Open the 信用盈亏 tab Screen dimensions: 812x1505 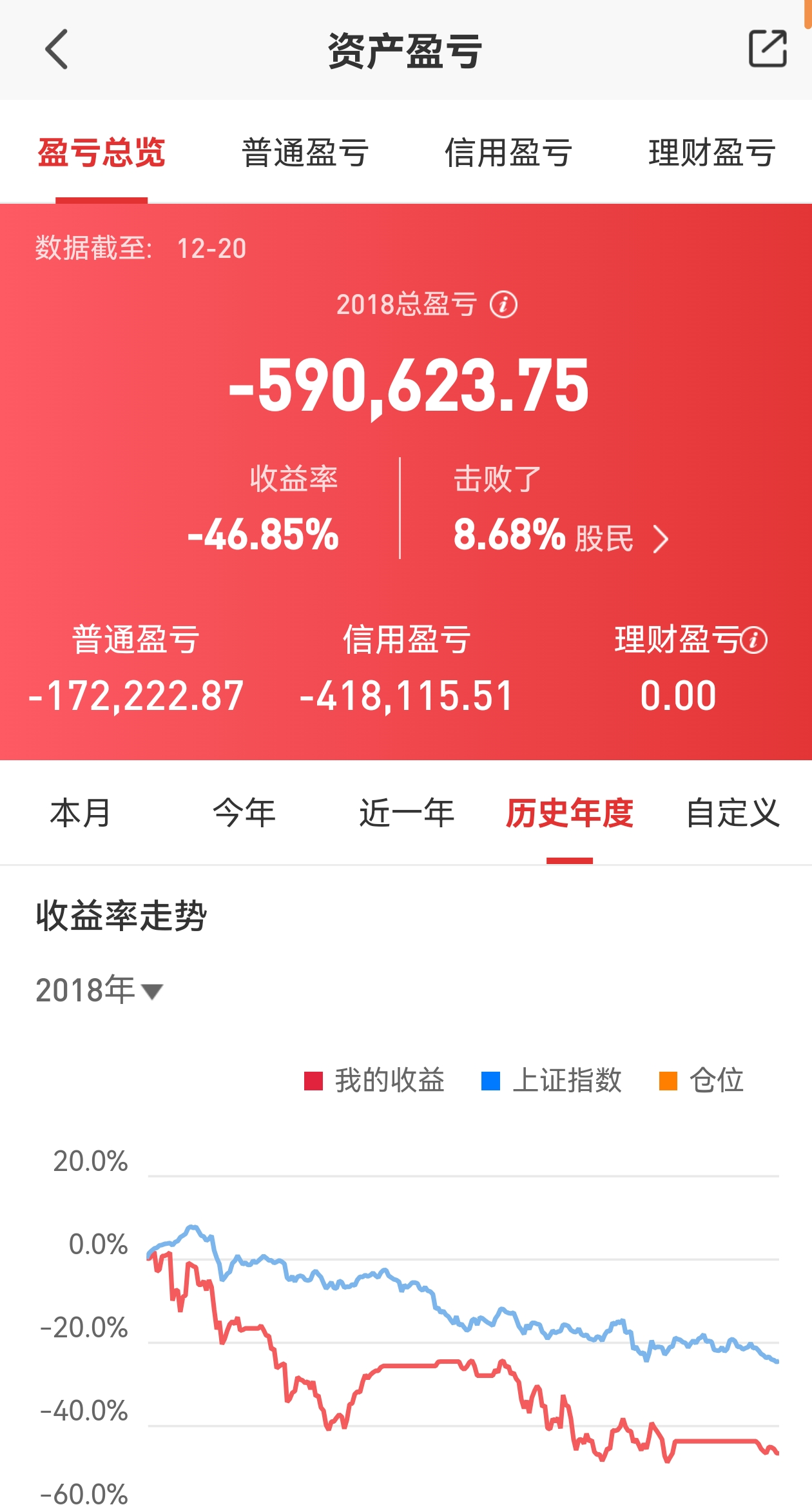coord(508,153)
